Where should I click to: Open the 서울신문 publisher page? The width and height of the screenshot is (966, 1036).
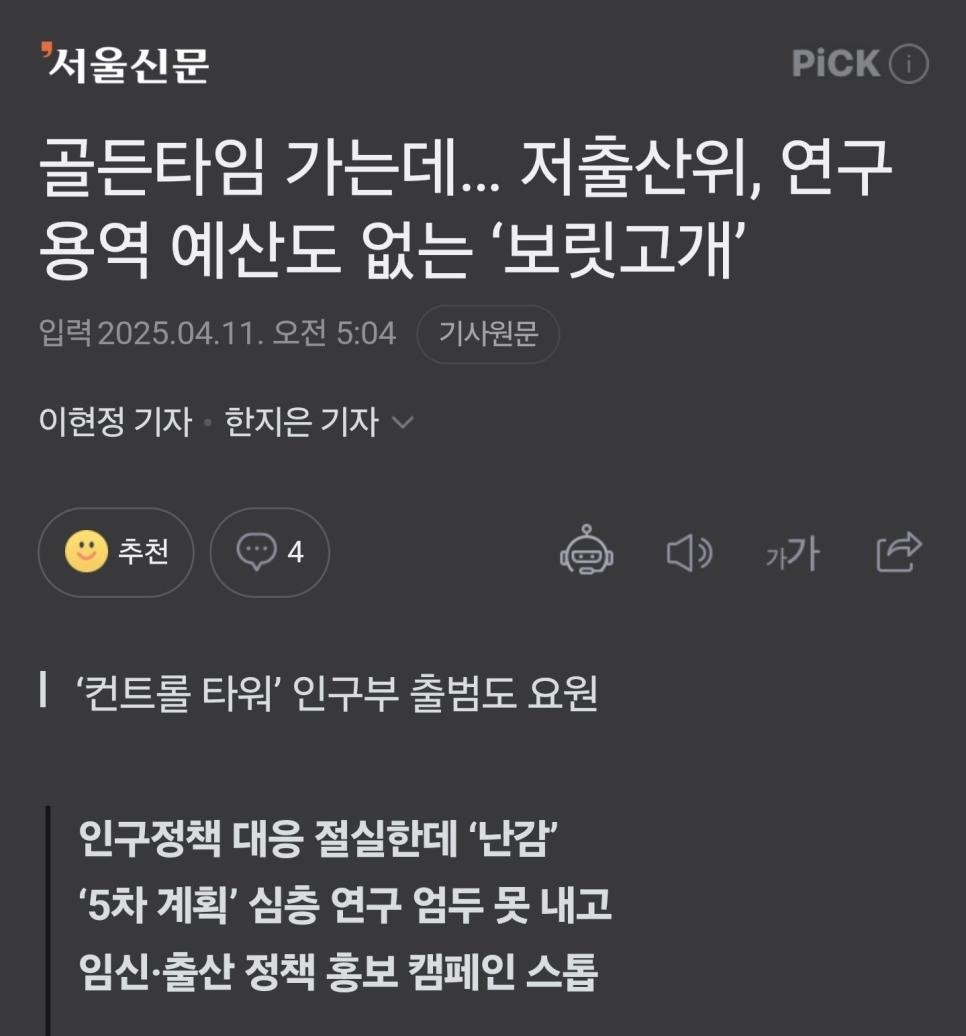[x=125, y=65]
